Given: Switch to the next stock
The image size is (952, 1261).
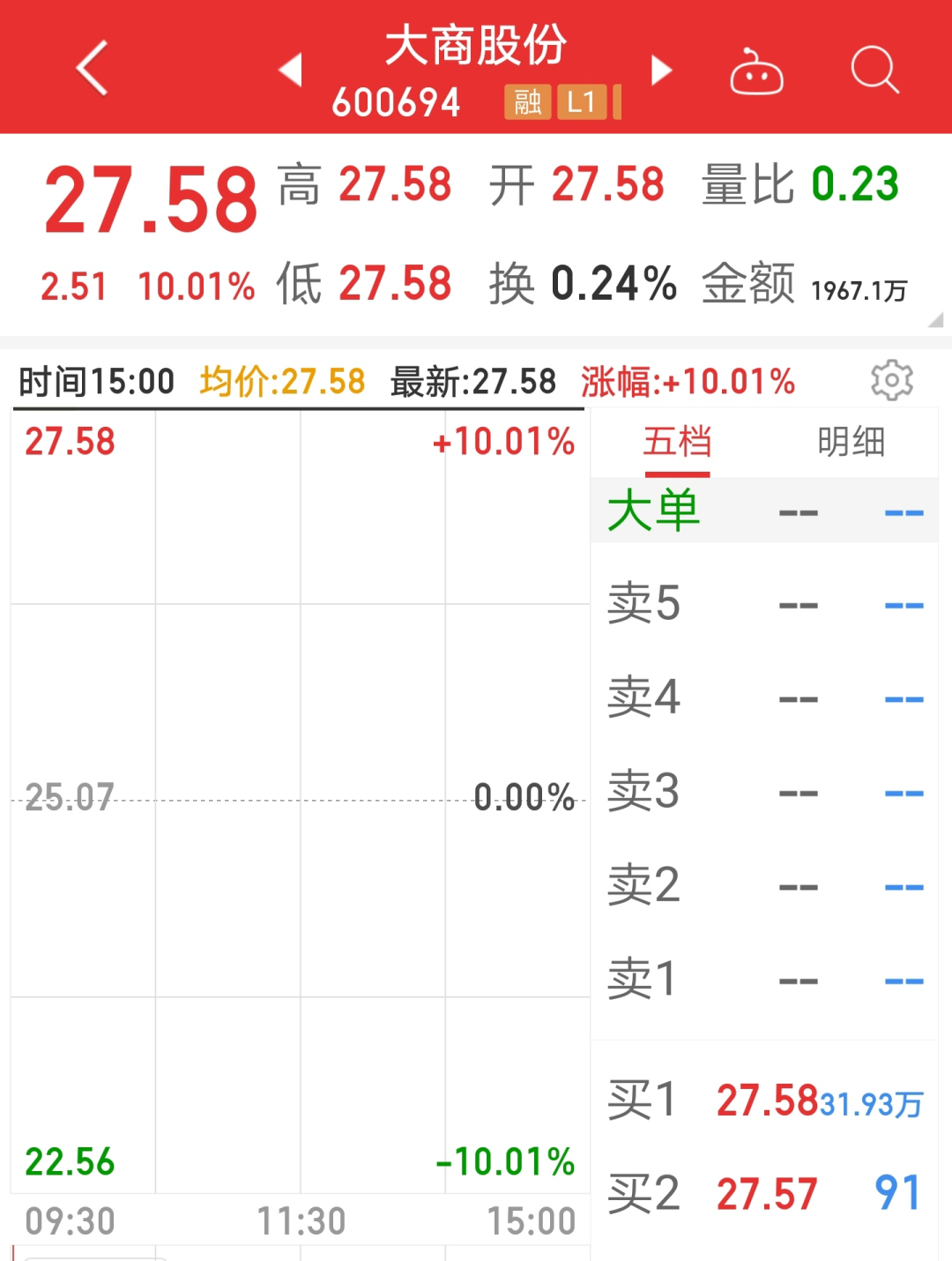Looking at the screenshot, I should point(661,70).
